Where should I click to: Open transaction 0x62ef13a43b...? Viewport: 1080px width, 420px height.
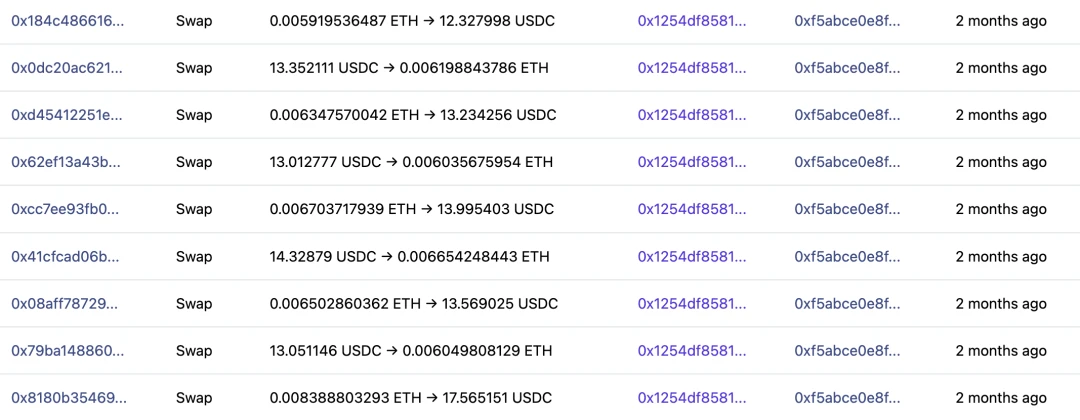tap(66, 162)
